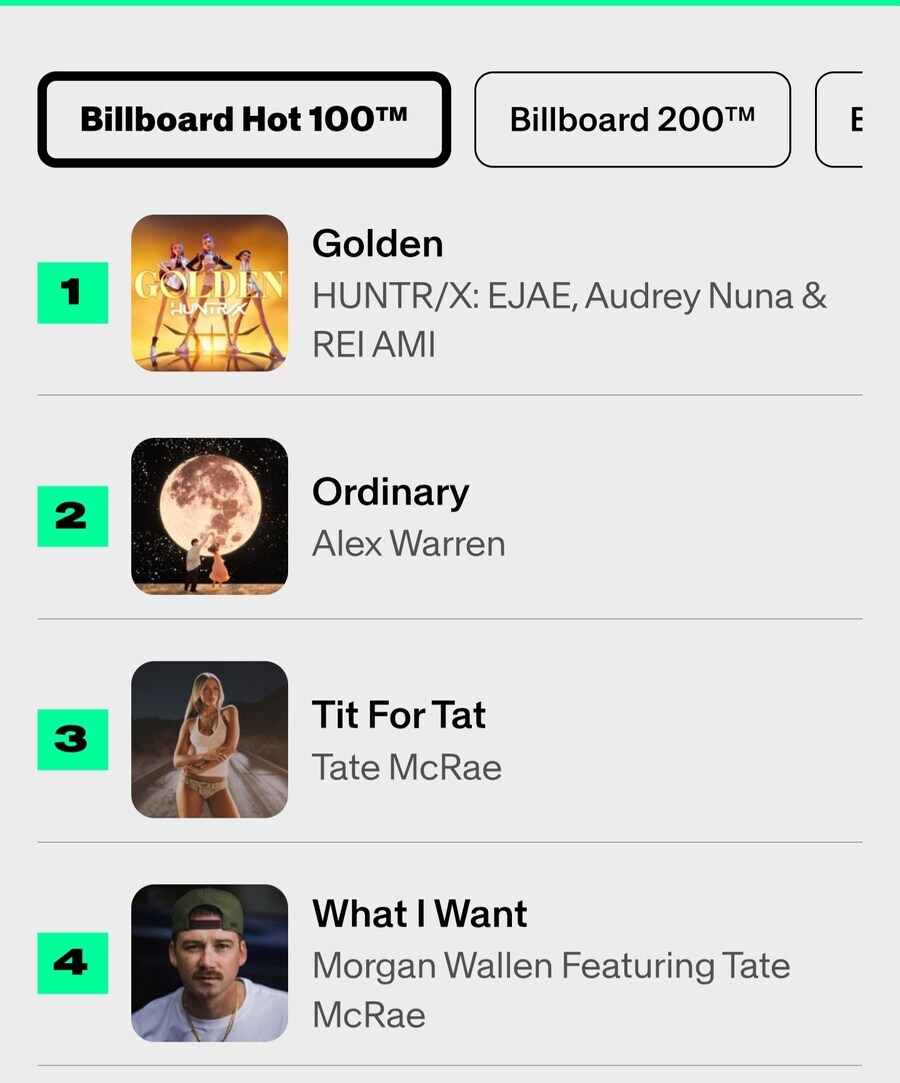Open the Ordinary entry by Alex Warren

pyautogui.click(x=391, y=492)
